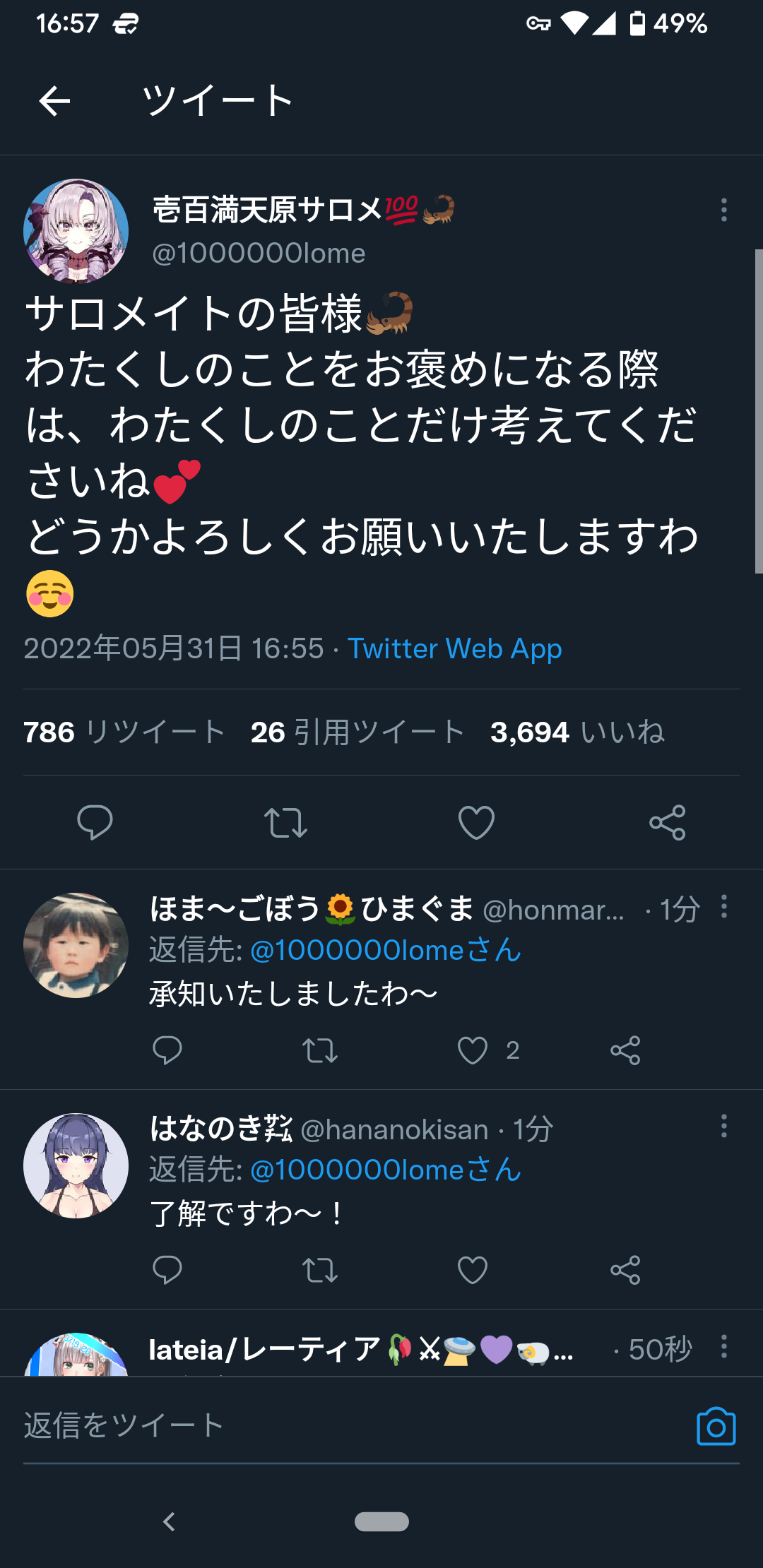Retweet the main tweet
The image size is (763, 1568).
coord(285,822)
